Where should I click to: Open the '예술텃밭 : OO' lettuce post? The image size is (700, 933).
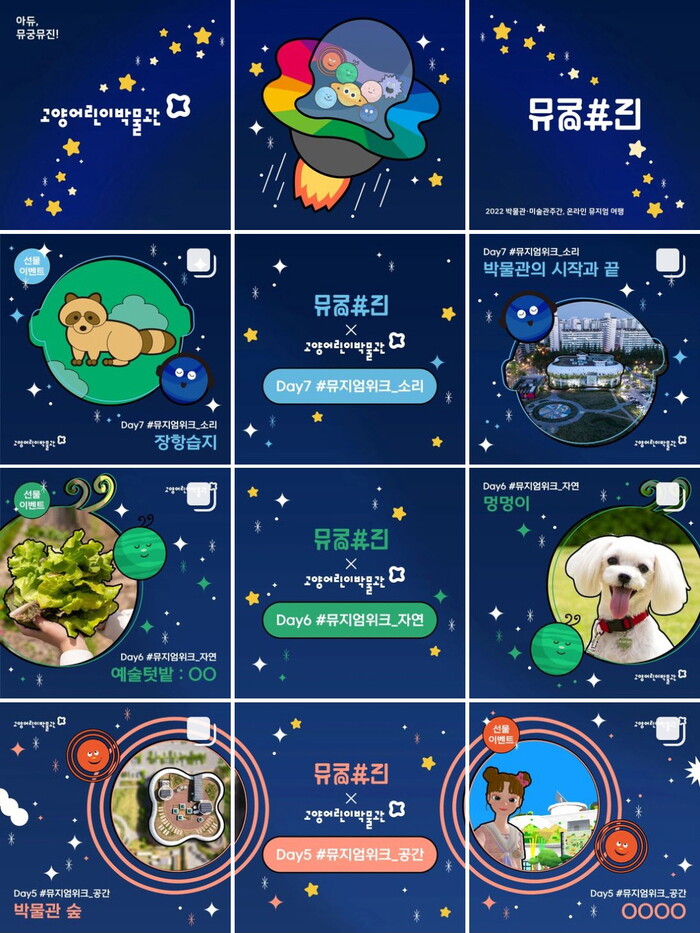pyautogui.click(x=114, y=583)
